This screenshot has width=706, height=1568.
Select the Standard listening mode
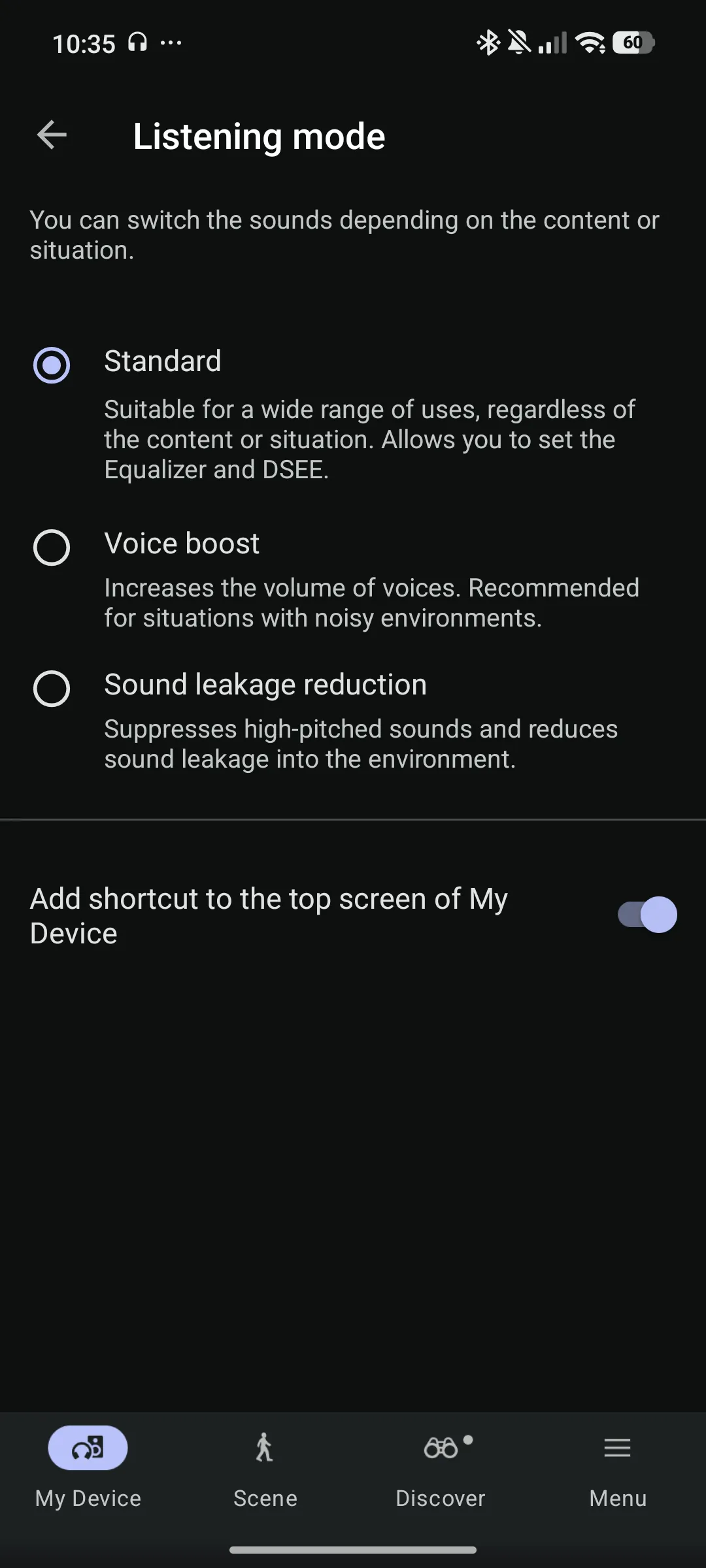[52, 365]
